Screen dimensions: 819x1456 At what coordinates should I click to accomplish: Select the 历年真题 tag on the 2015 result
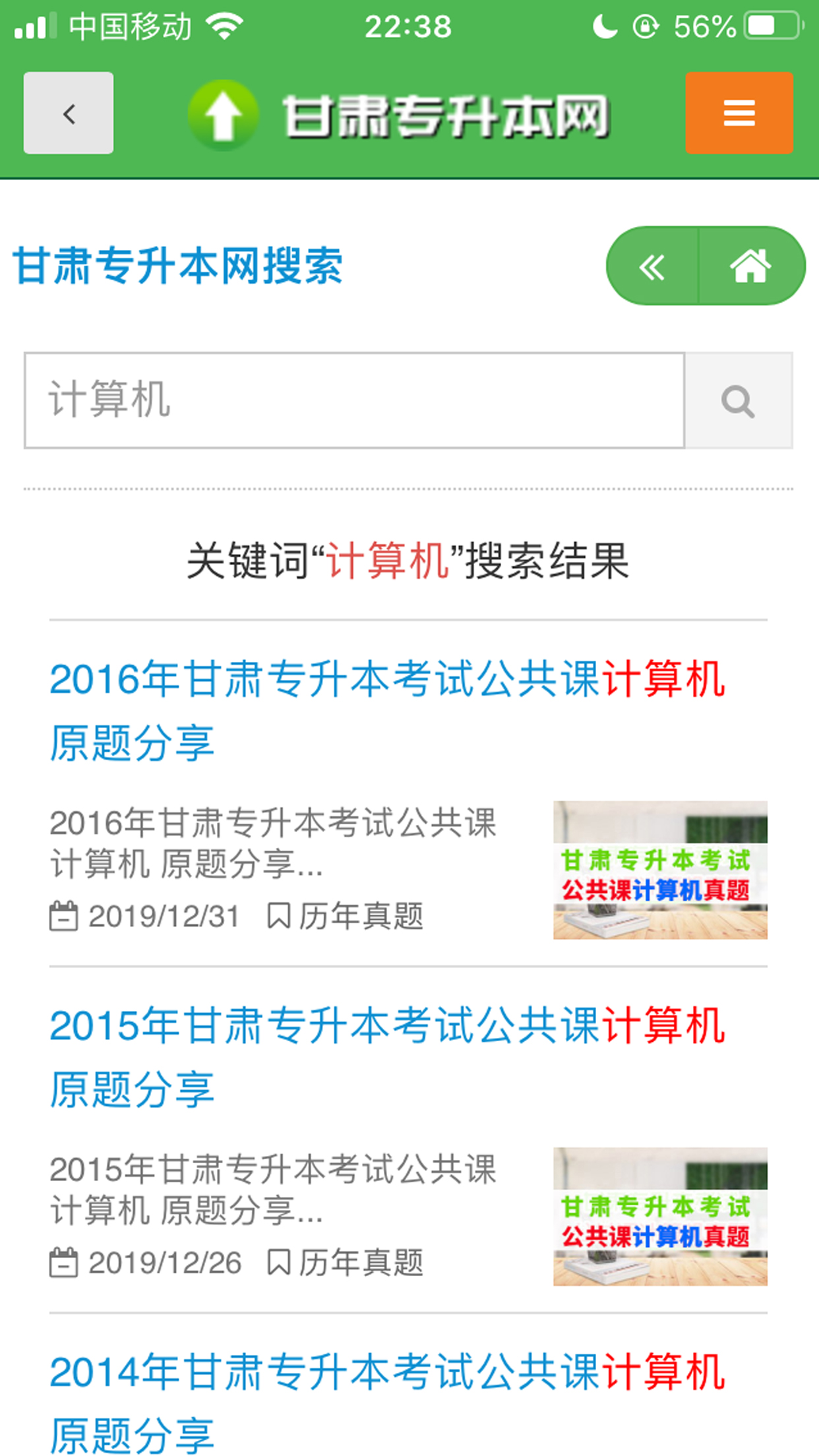[x=363, y=1260]
